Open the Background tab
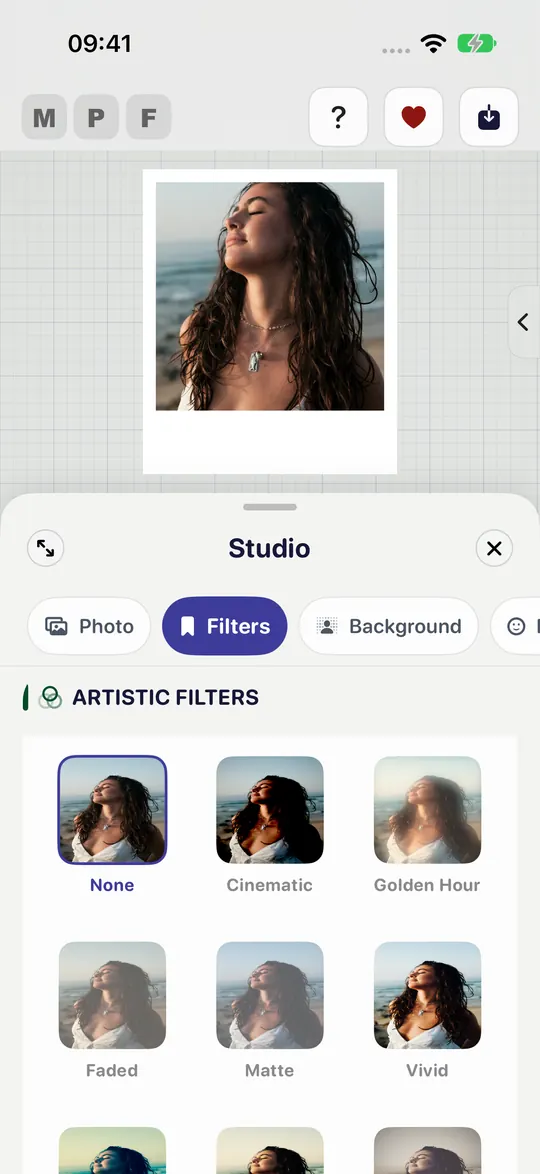 [389, 626]
